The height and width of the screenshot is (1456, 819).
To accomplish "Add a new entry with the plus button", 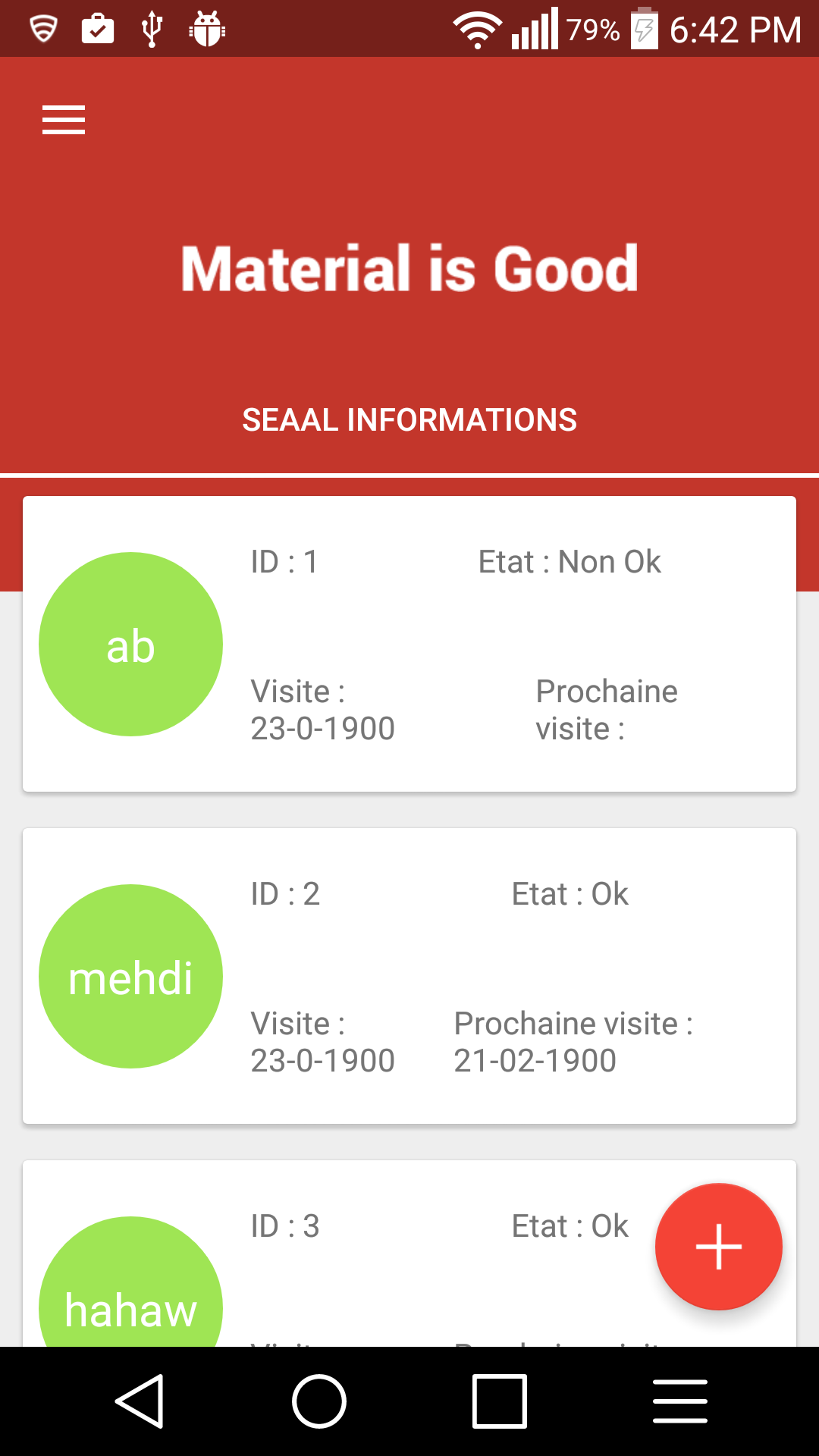I will tap(718, 1247).
